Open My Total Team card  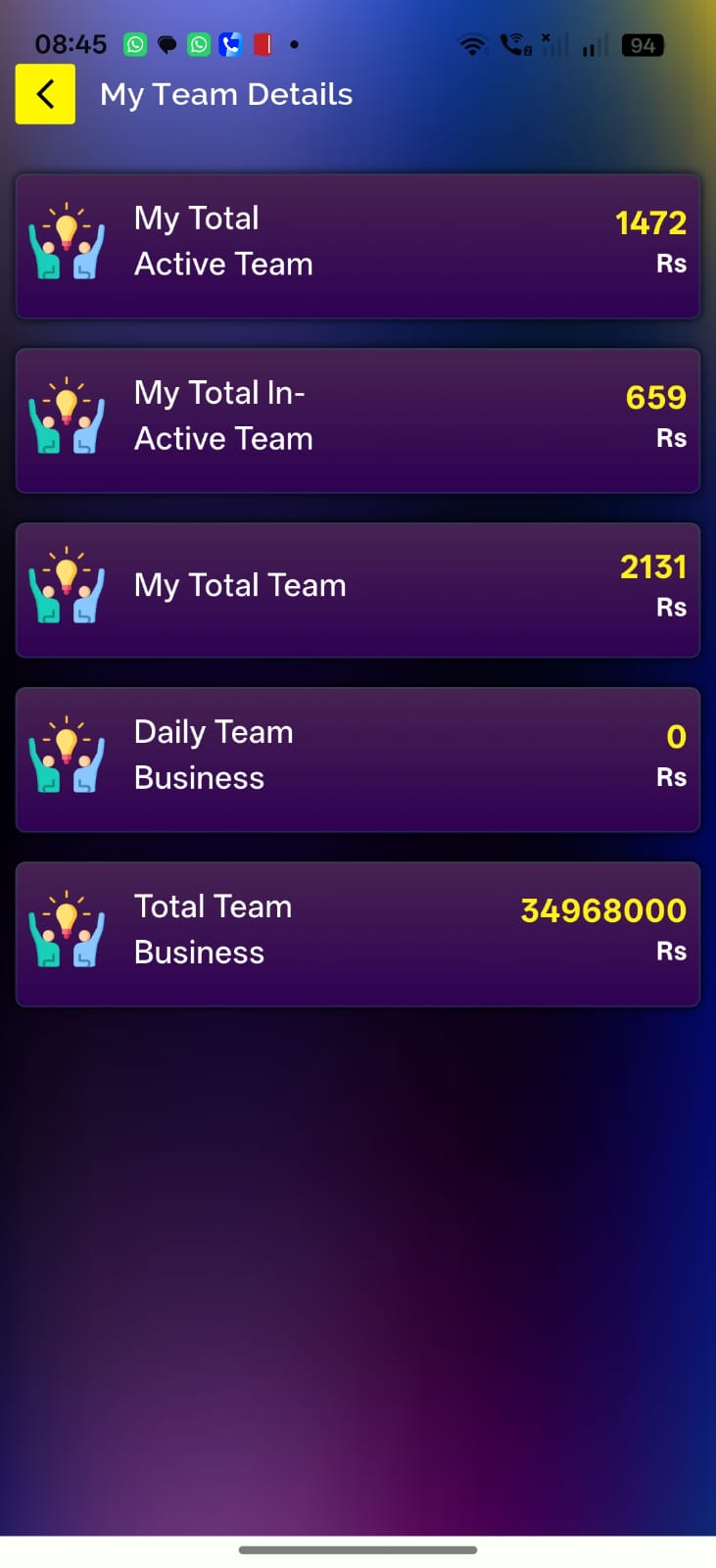pos(358,590)
